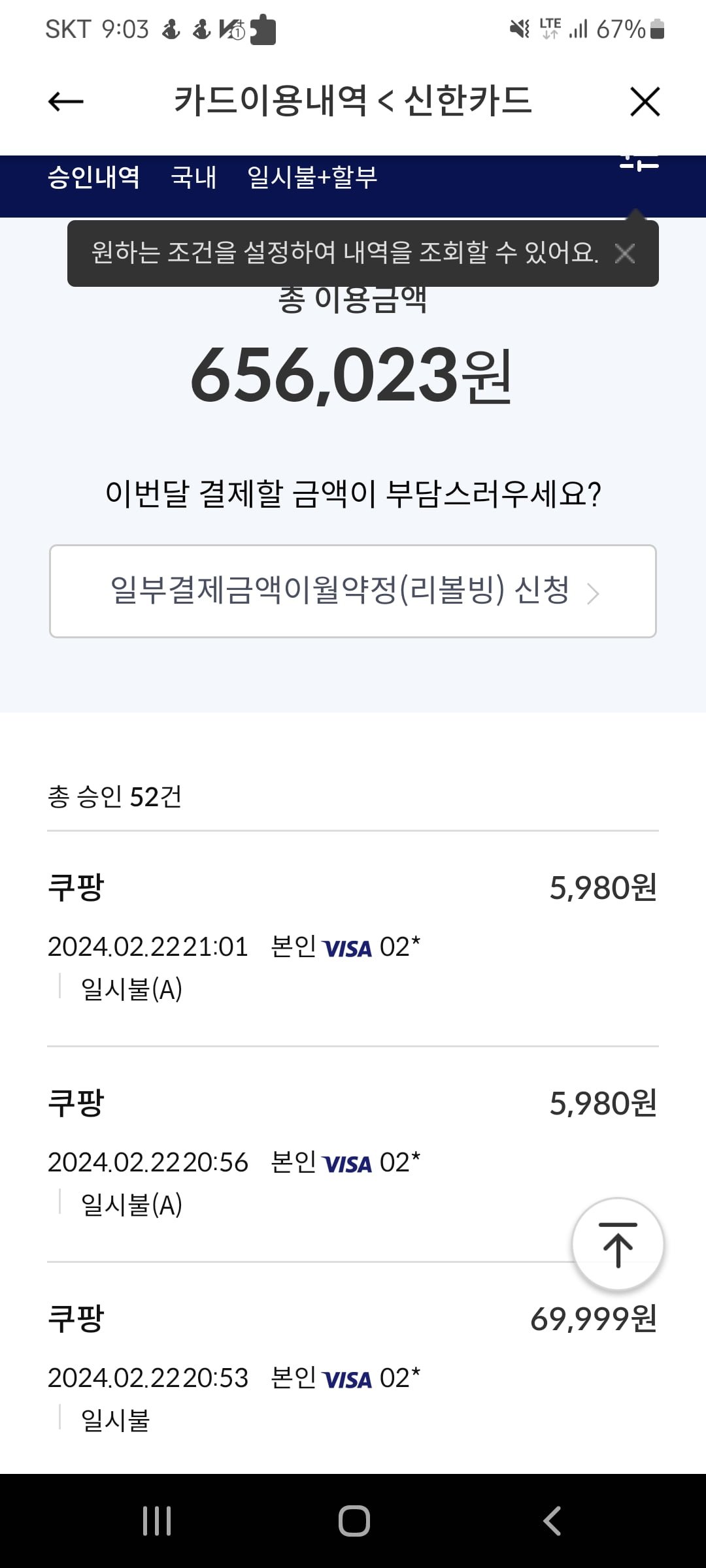
Task: Open the 쿠팡 transaction at 20:56
Action: click(353, 1154)
